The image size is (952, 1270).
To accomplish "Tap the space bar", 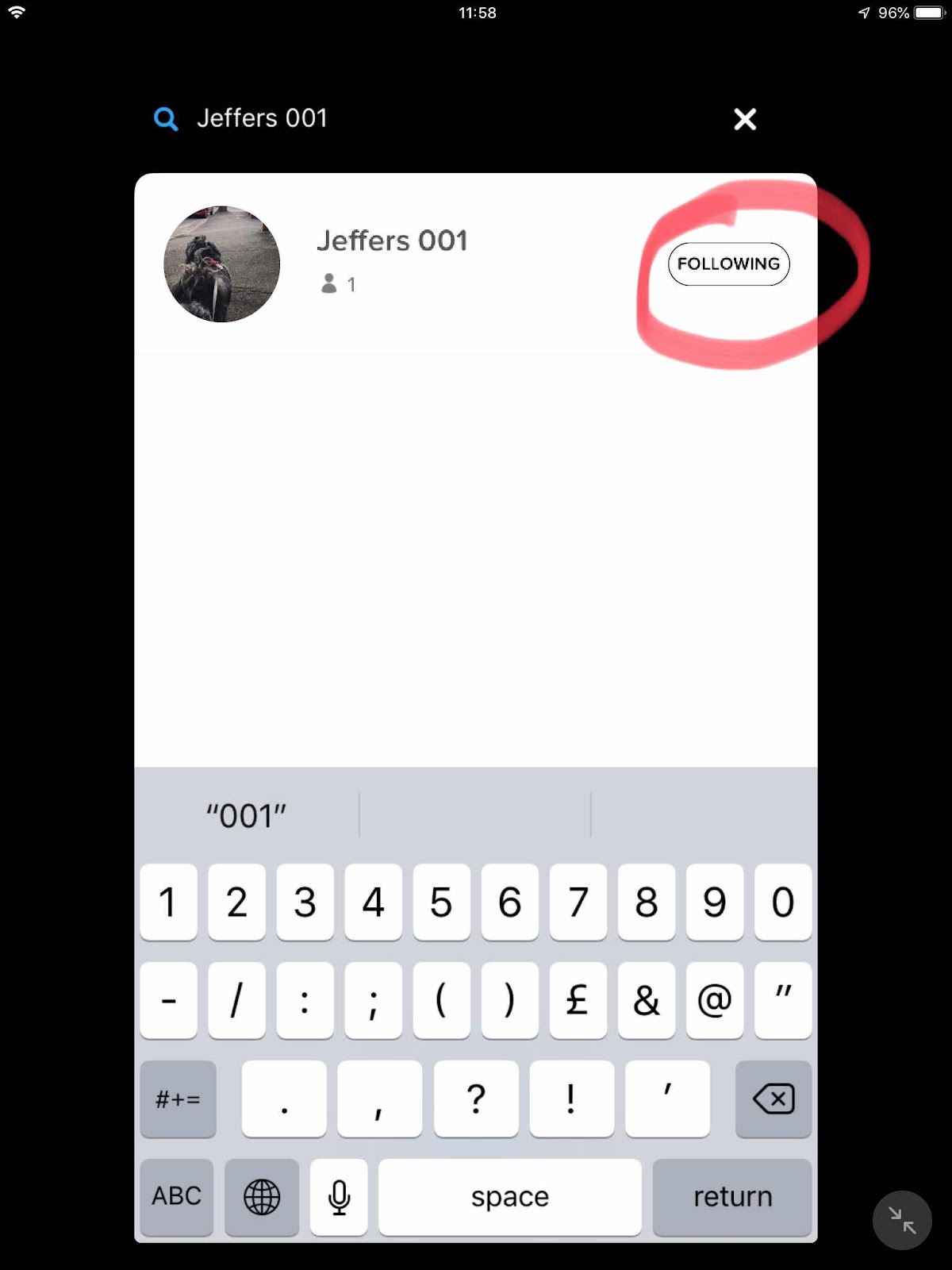I will (x=509, y=1196).
